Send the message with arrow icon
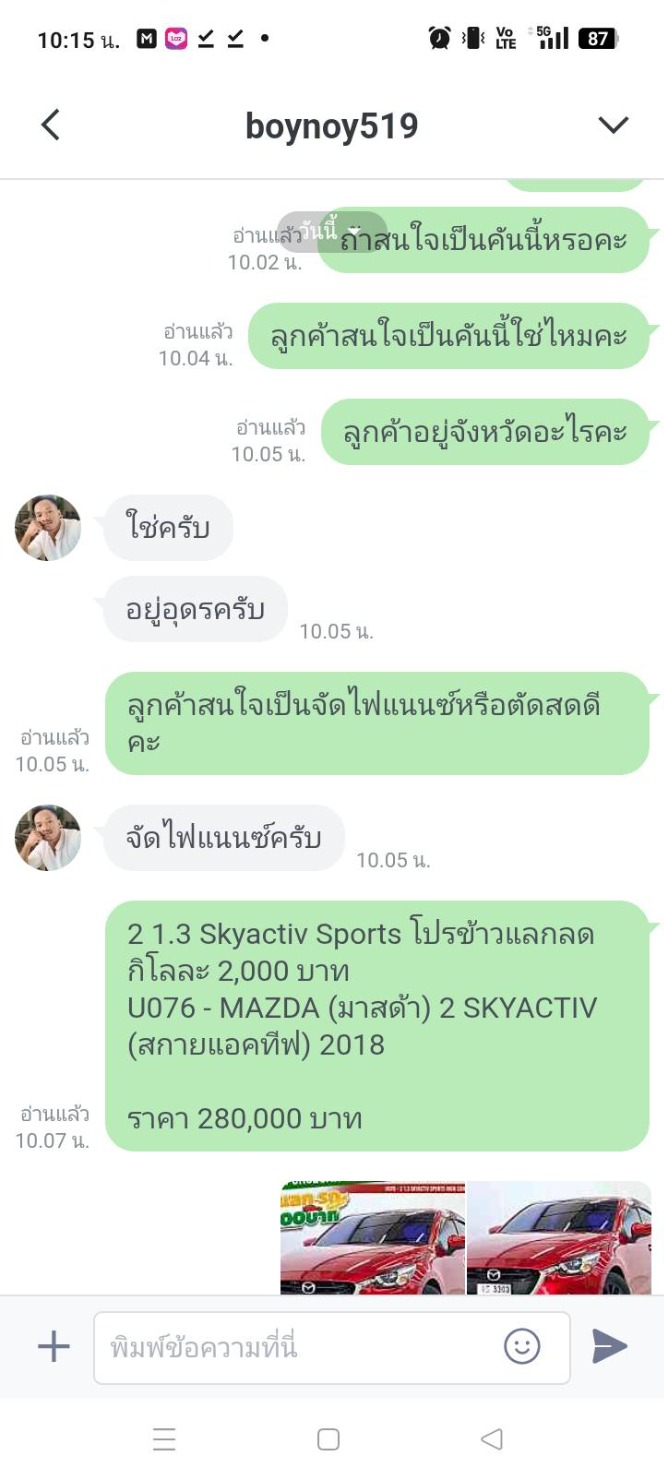This screenshot has height=1480, width=664. (x=609, y=1347)
